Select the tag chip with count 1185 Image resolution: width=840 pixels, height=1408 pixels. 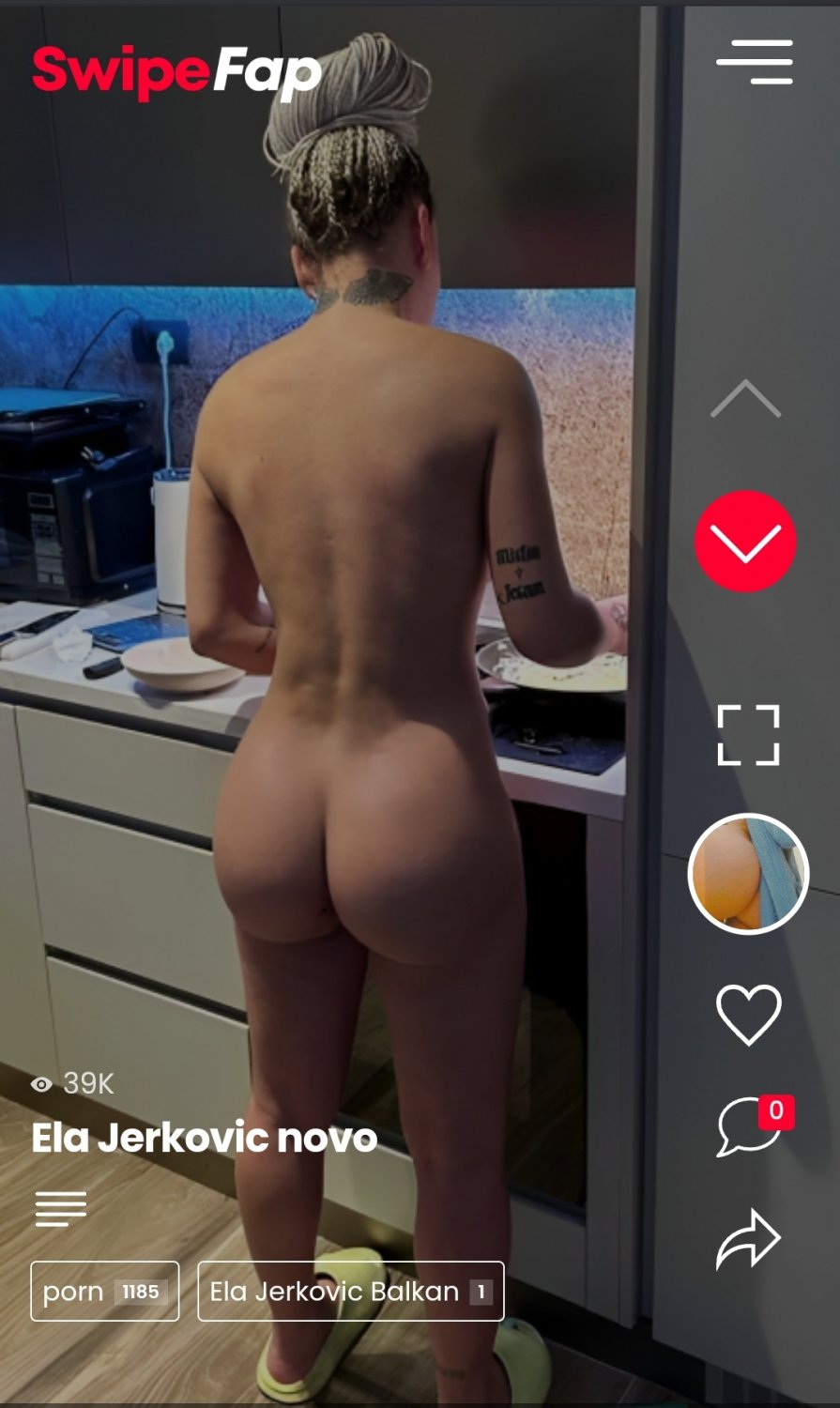(105, 1292)
